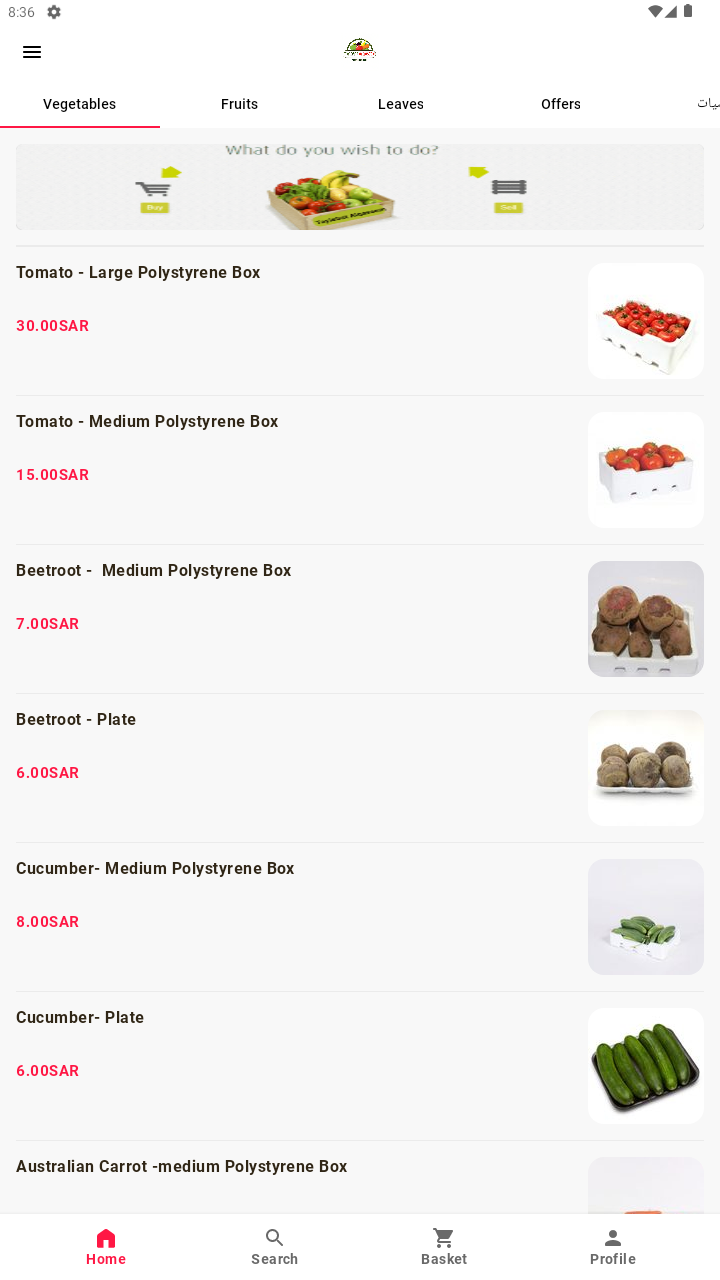Screen dimensions: 720x1280
Task: Open the hamburger drawer menu
Action: click(32, 52)
